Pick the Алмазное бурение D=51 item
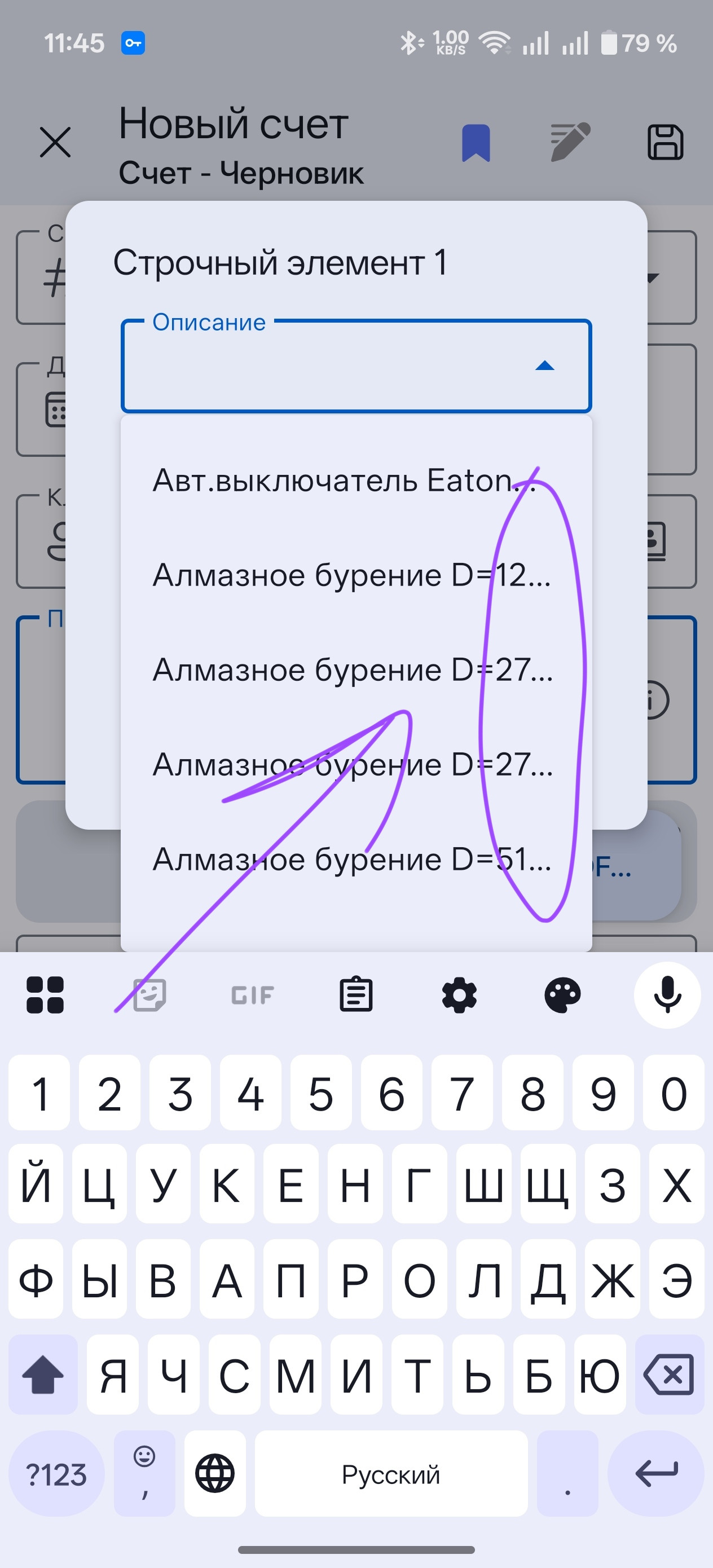Screen dimensions: 713x1568 [x=351, y=860]
